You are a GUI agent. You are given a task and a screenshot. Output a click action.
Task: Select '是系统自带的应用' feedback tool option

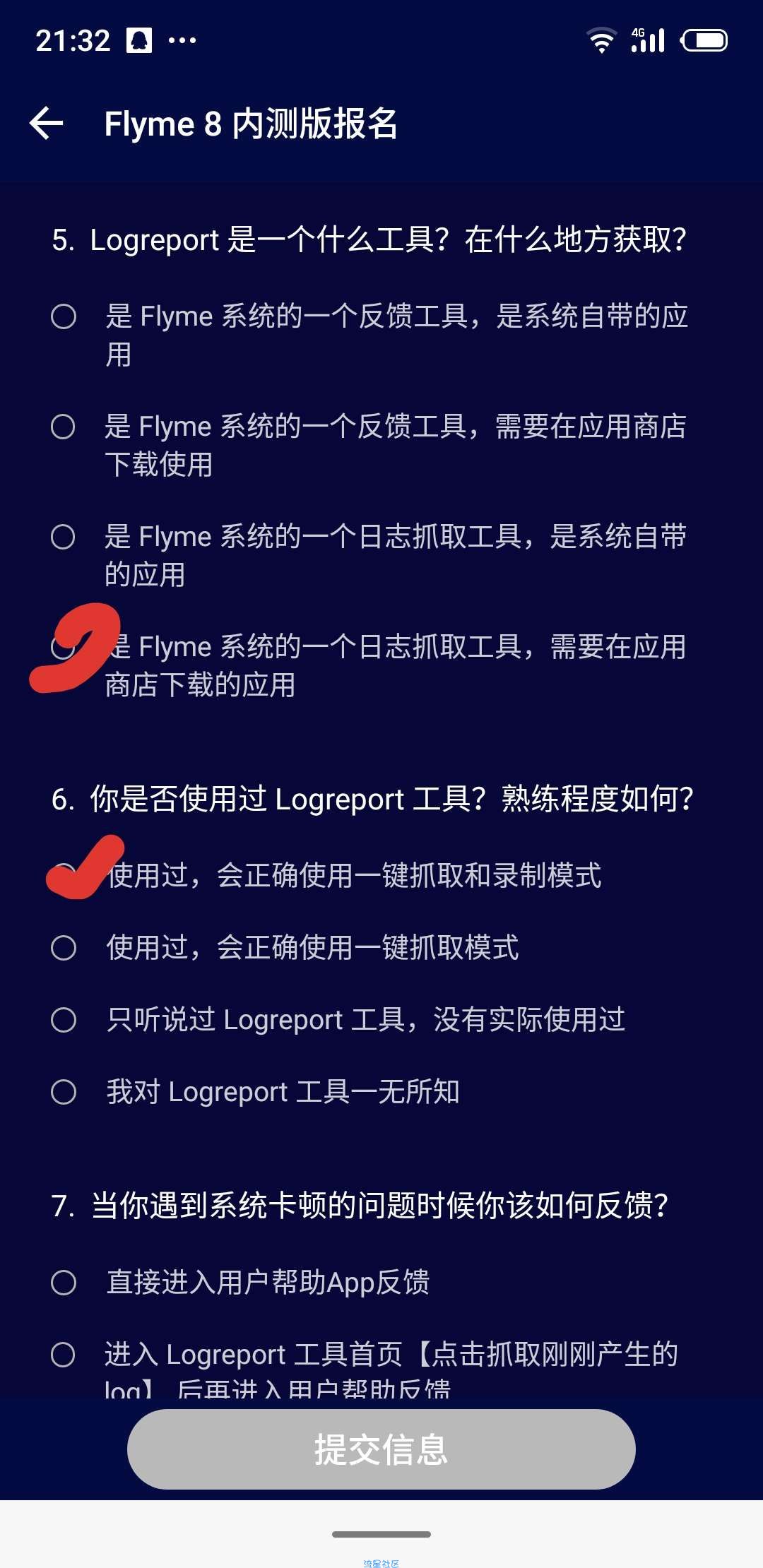click(x=64, y=316)
